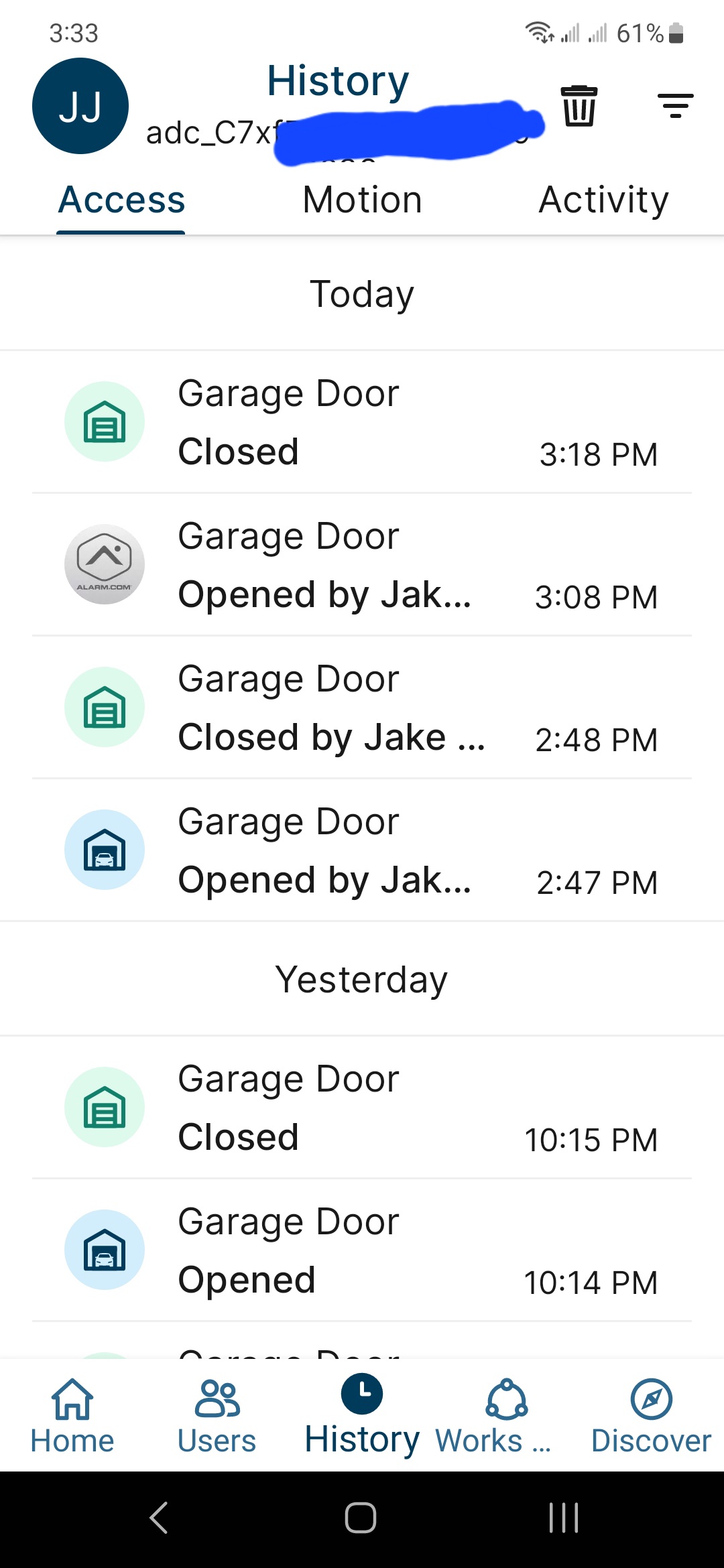View the 2:48 PM Garage Door Closed entry
Image resolution: width=724 pixels, height=1568 pixels.
tap(362, 708)
